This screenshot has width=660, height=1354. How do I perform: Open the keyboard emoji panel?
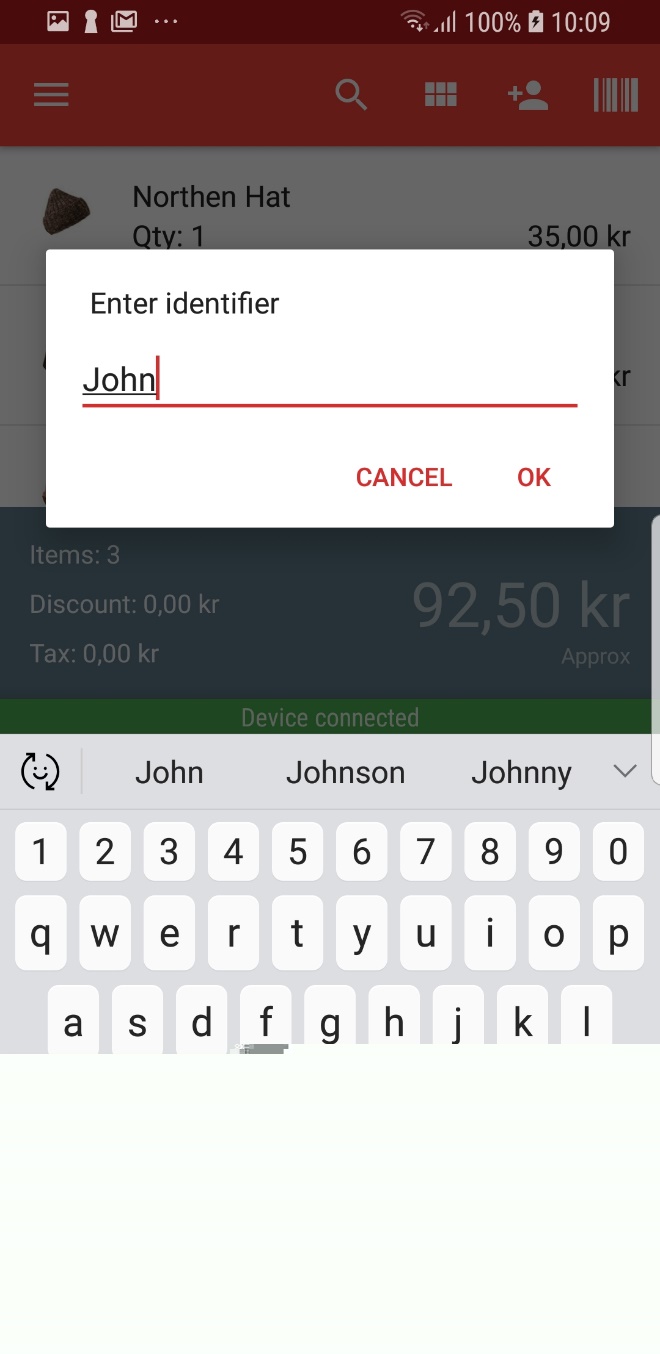(40, 772)
